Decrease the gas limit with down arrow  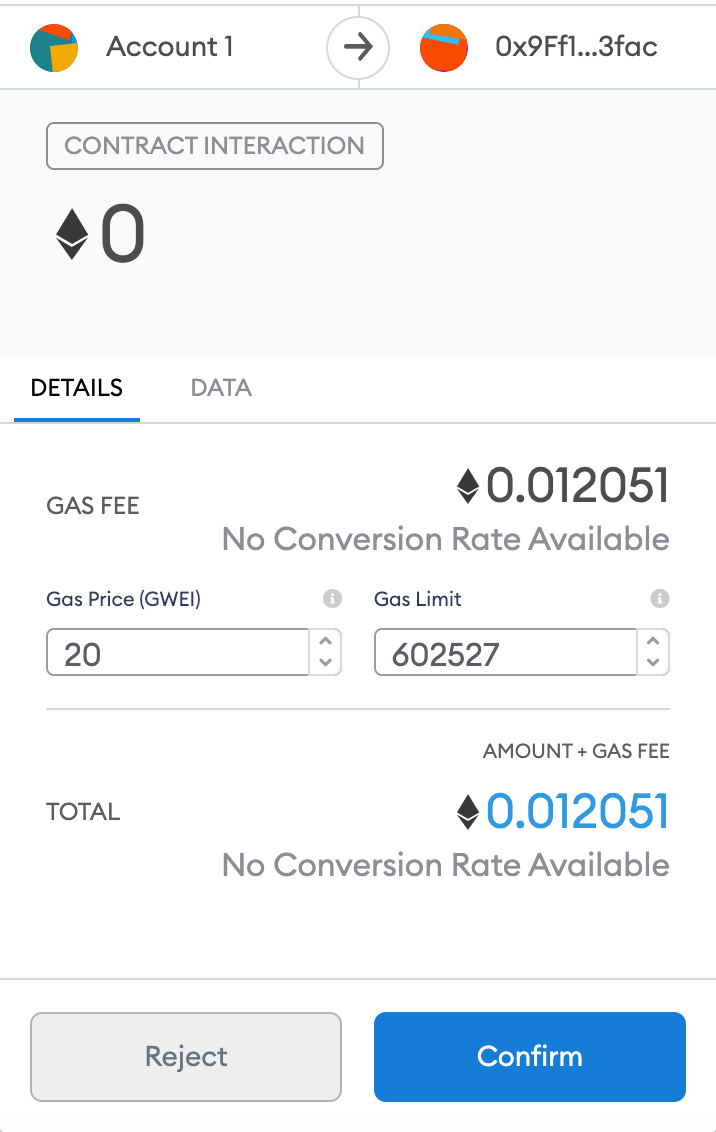tap(653, 663)
